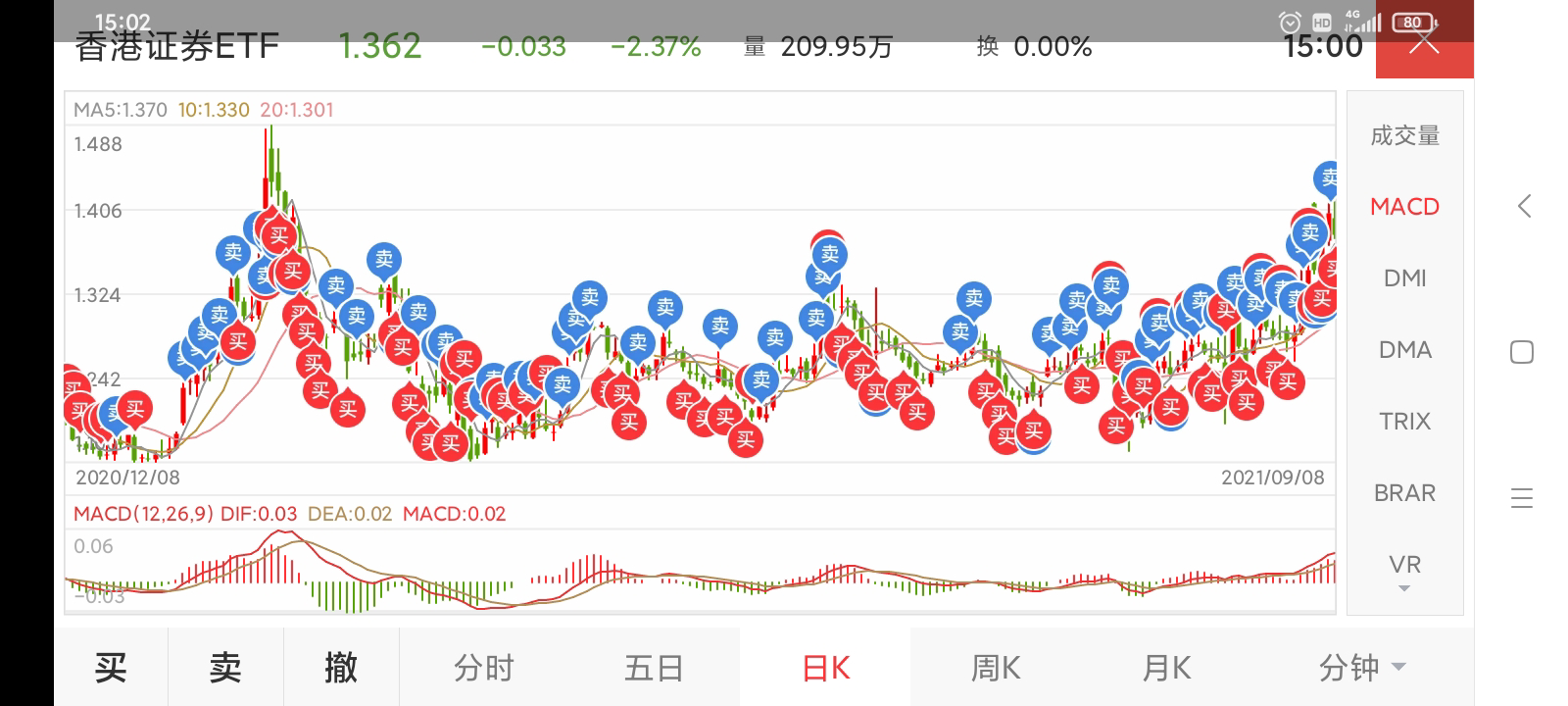Select the 日K daily candlestick tab
1568x706 pixels.
825,668
